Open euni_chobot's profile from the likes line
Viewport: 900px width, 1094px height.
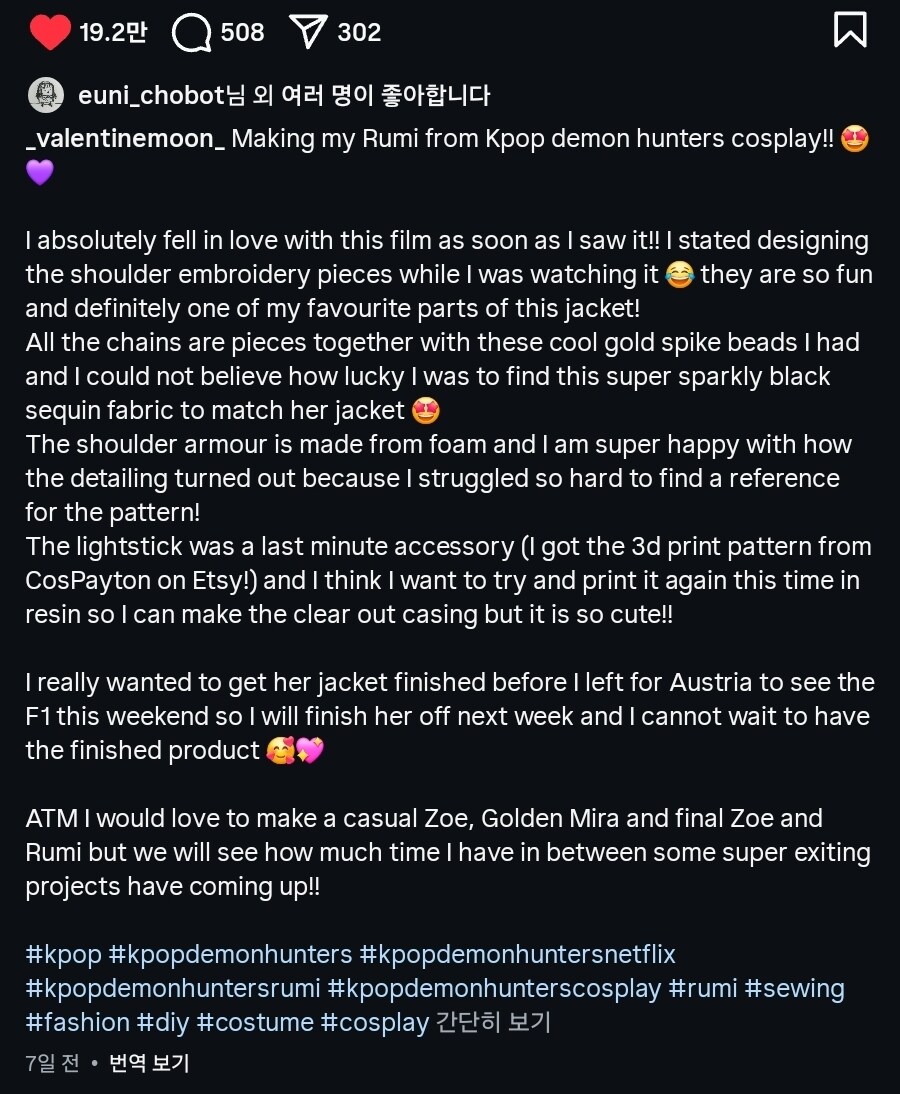(x=151, y=96)
